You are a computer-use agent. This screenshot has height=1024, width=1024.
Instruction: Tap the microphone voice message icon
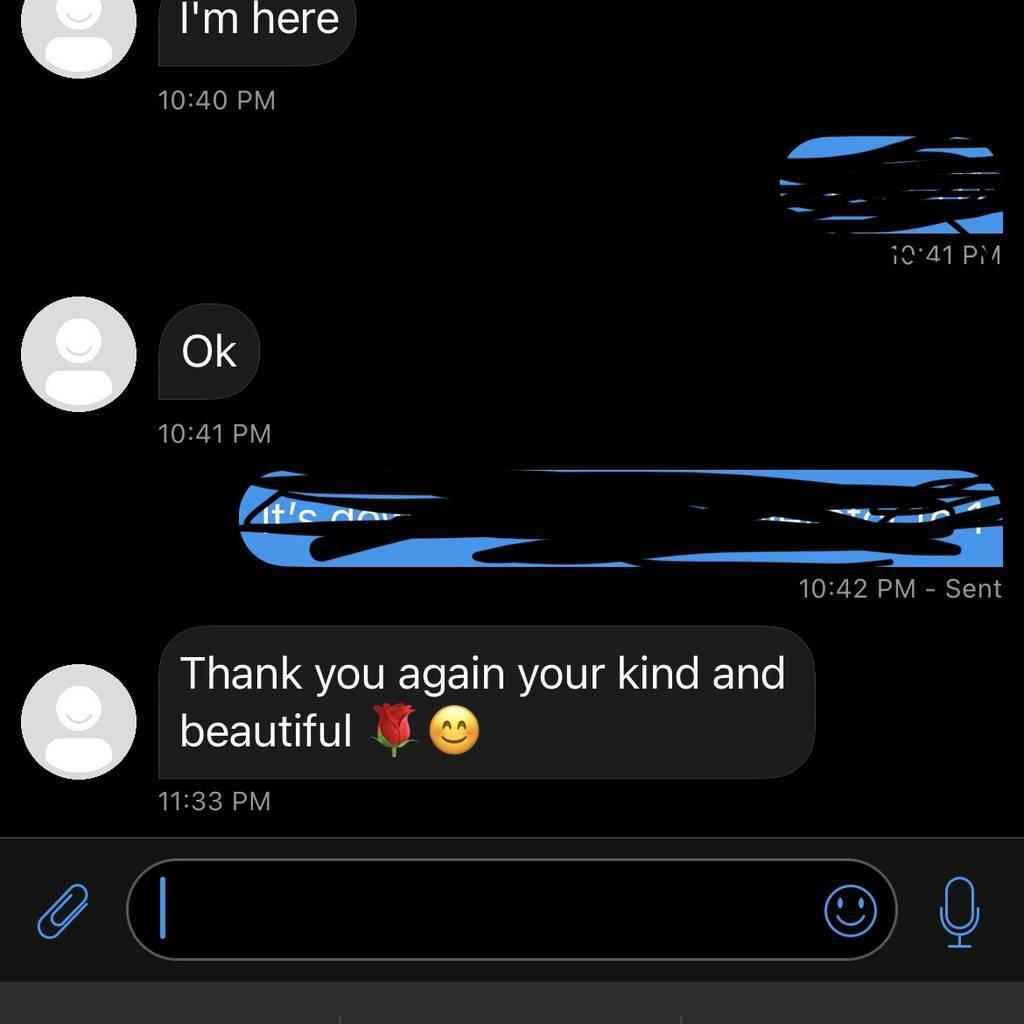coord(959,911)
